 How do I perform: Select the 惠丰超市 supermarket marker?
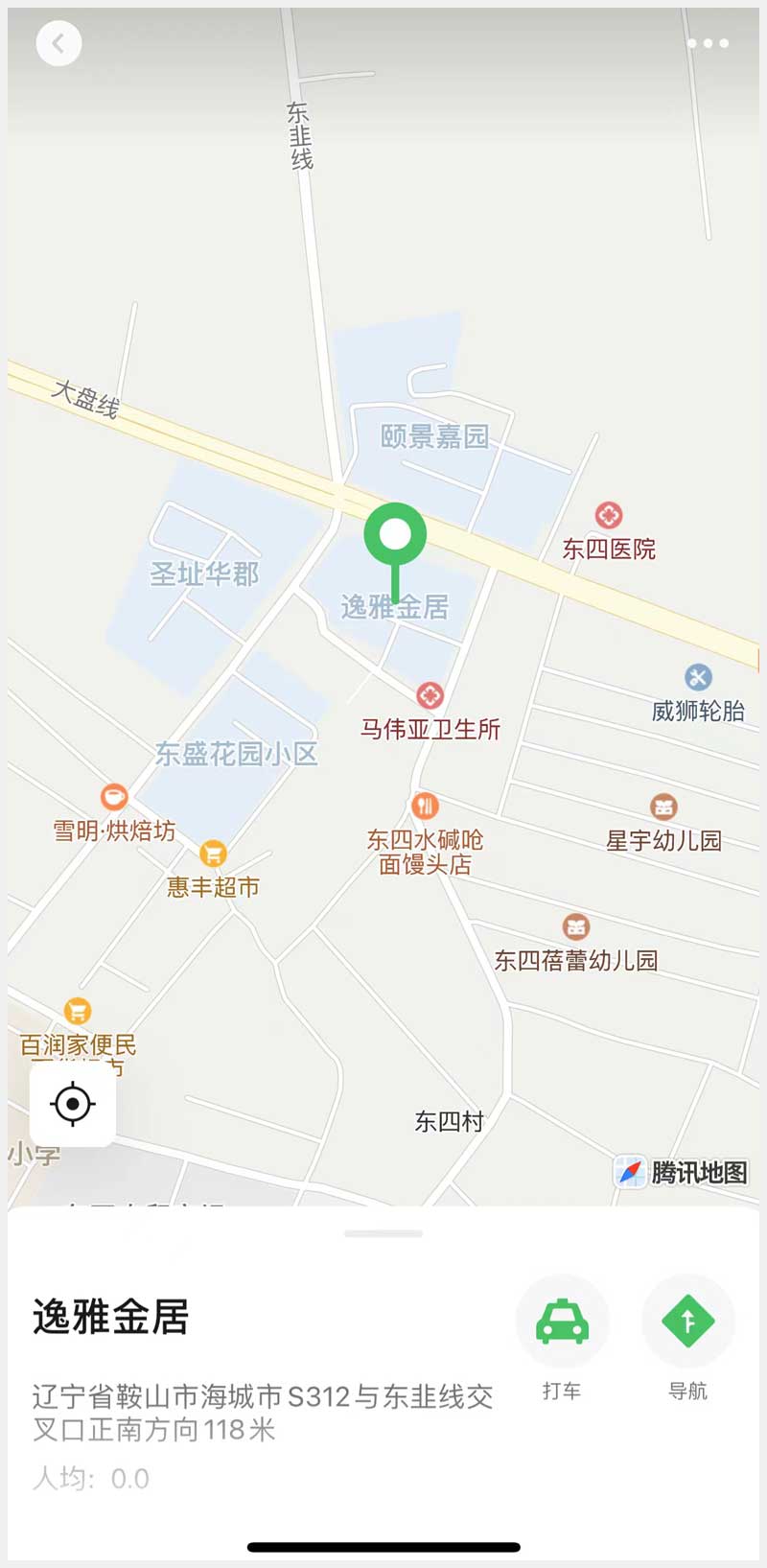click(x=213, y=854)
